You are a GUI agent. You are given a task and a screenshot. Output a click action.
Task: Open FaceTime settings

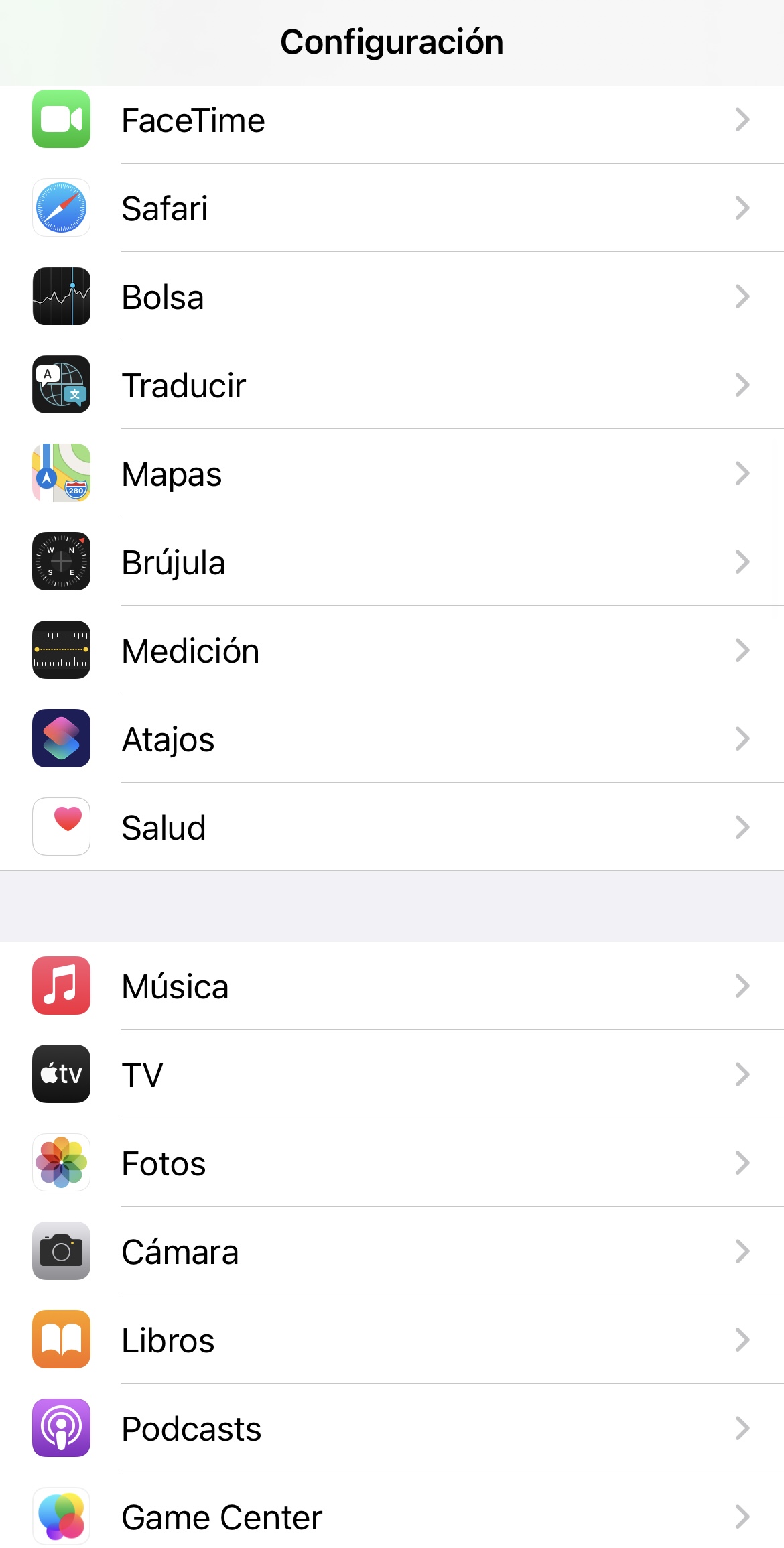(392, 121)
